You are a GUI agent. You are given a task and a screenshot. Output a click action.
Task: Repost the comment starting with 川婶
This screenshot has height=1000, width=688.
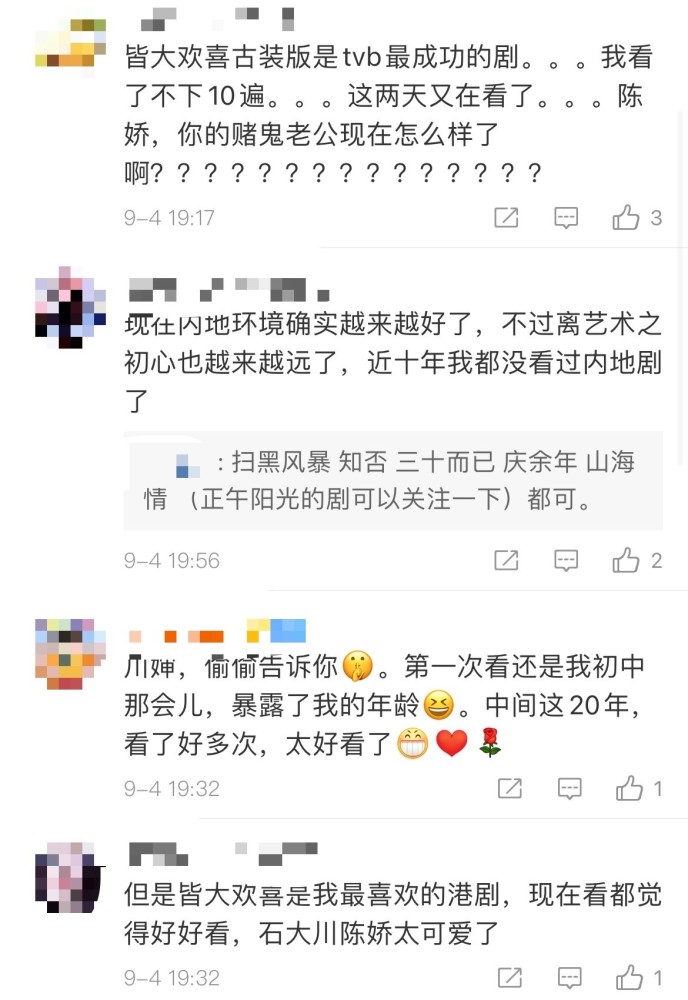click(x=509, y=789)
